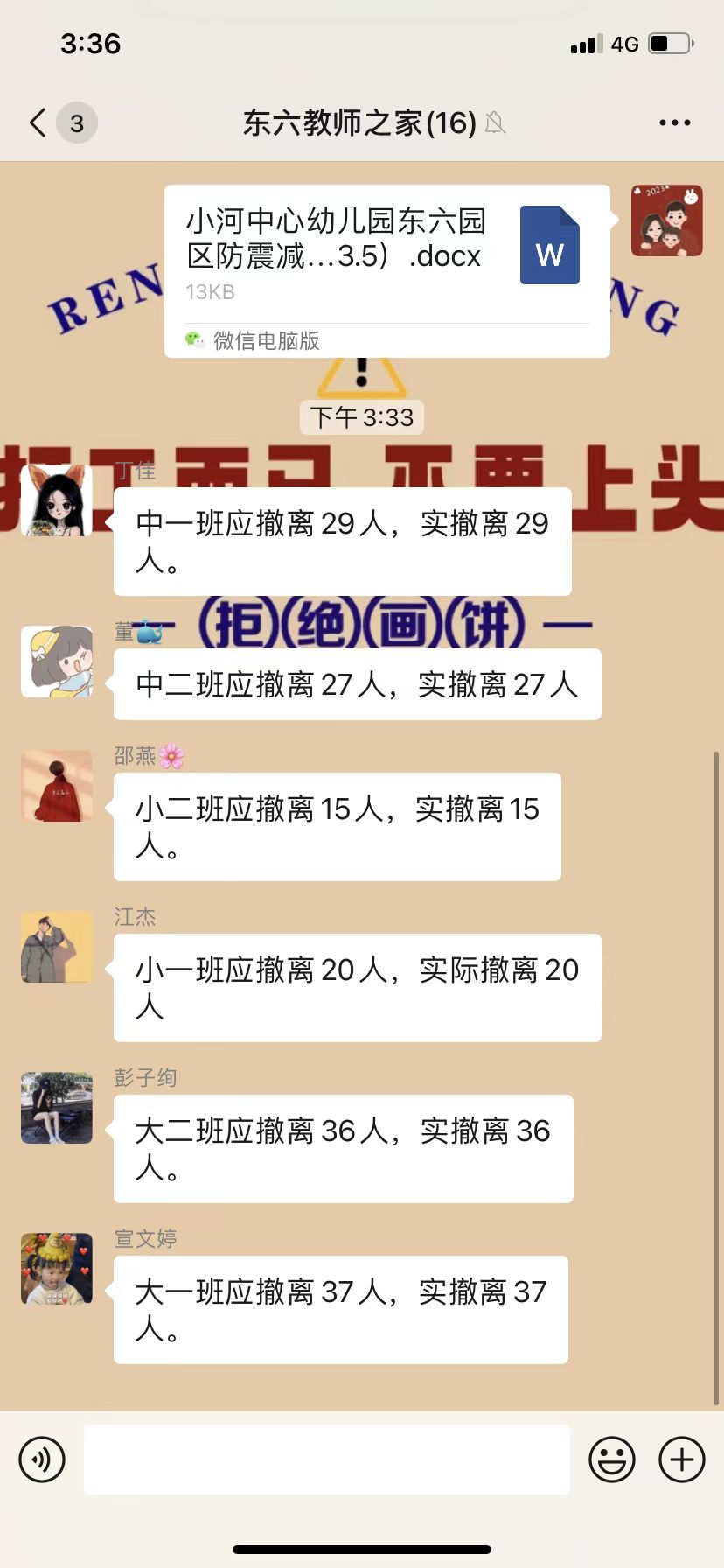Open 江杰's profile avatar
Image resolution: width=724 pixels, height=1568 pixels.
tap(57, 947)
